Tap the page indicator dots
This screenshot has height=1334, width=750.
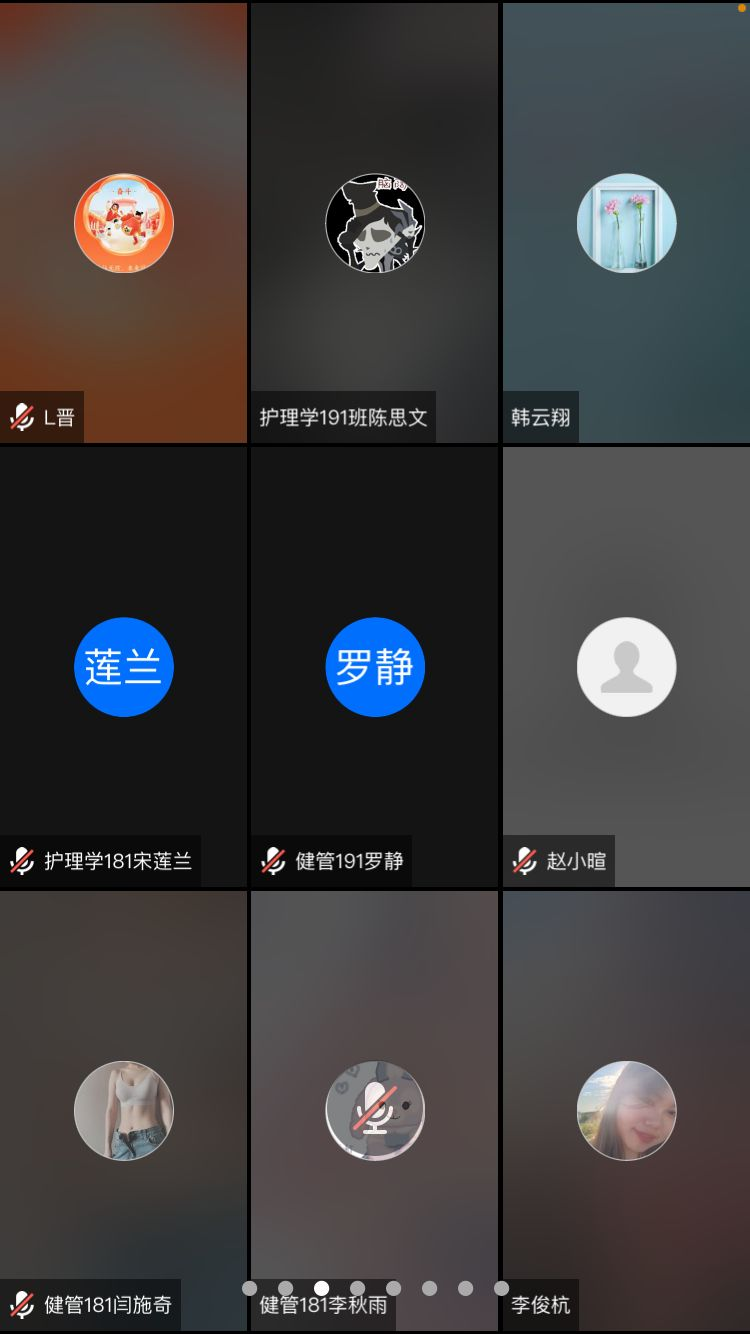coord(375,1288)
